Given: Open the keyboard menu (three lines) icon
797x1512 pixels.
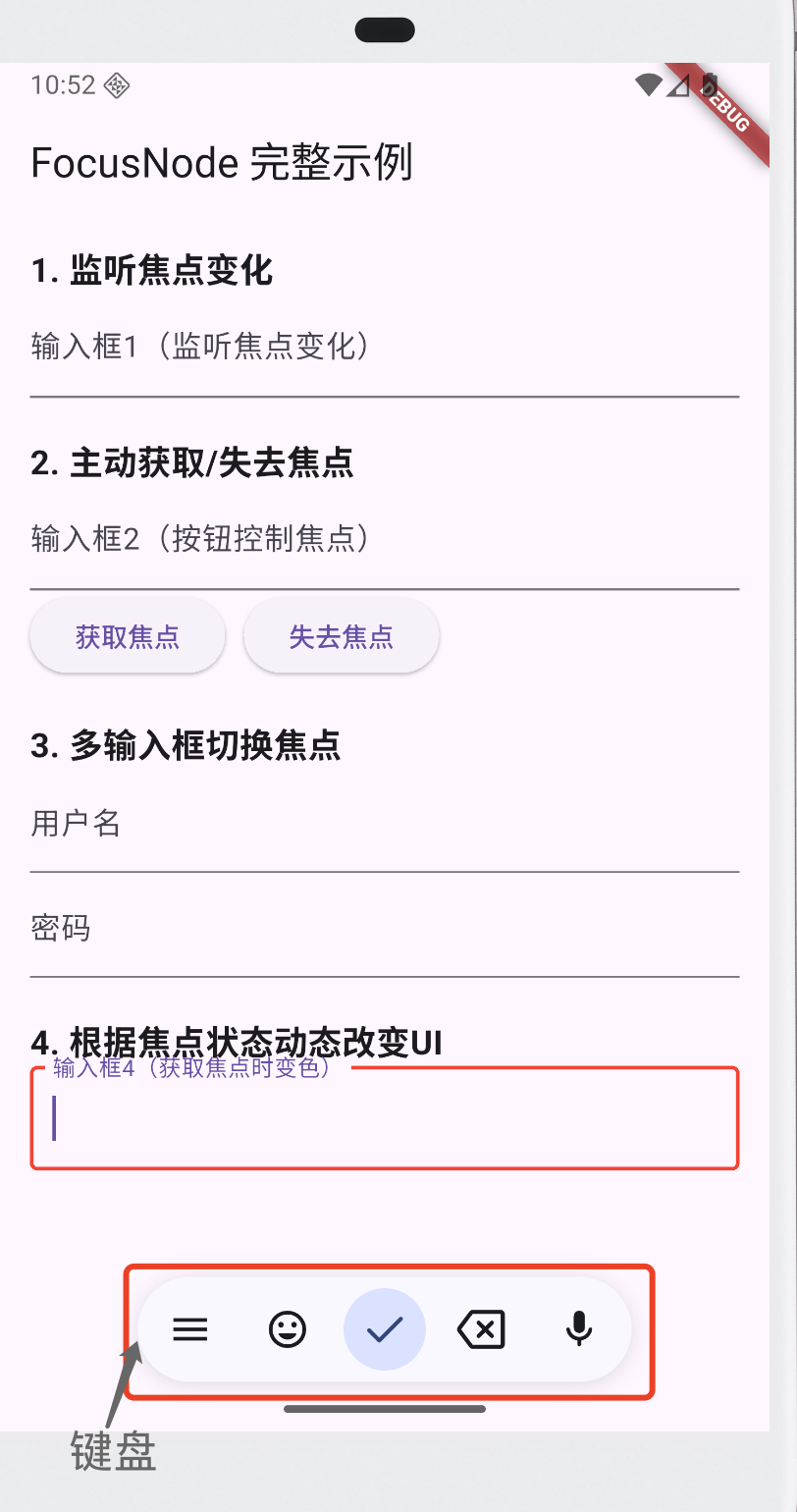Looking at the screenshot, I should pos(190,1329).
